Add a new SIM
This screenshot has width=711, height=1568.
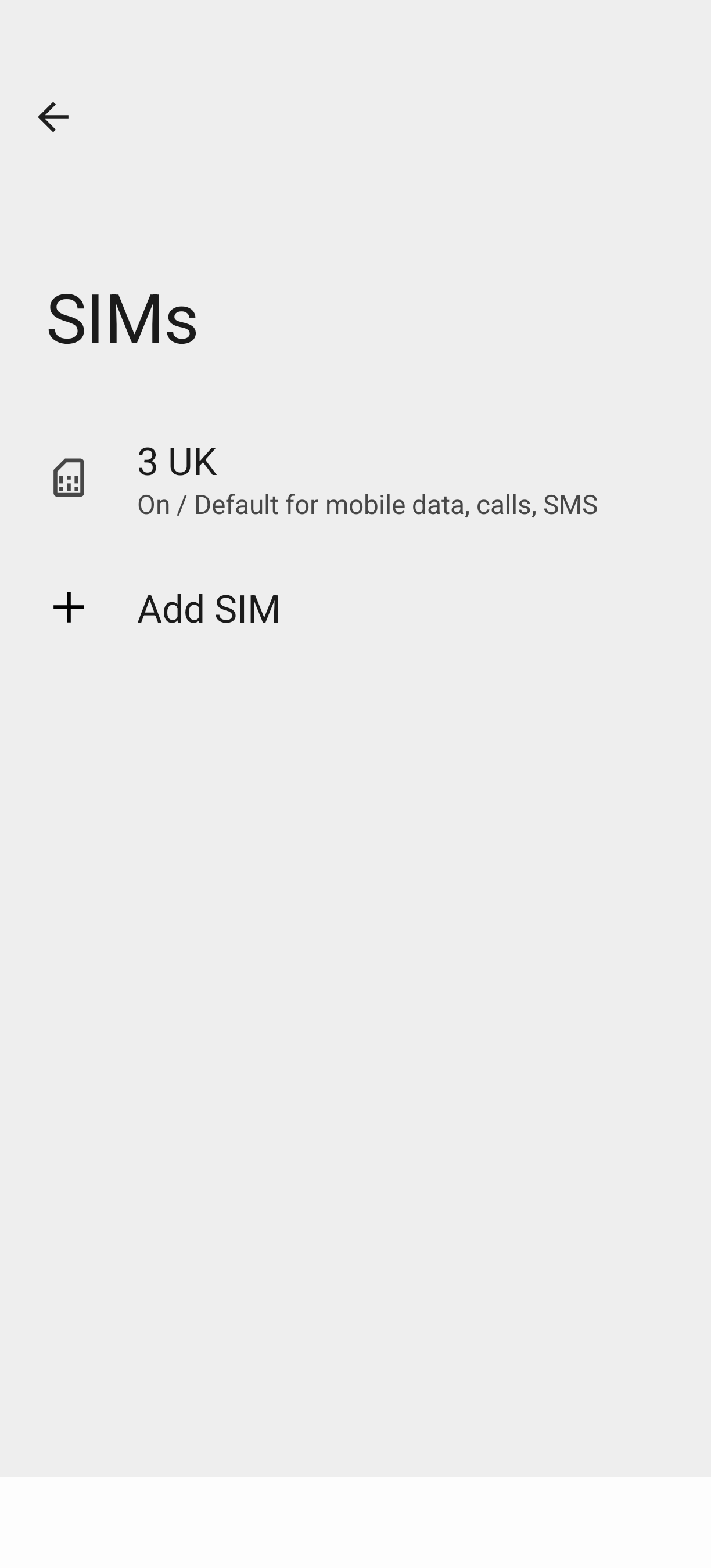(x=355, y=608)
